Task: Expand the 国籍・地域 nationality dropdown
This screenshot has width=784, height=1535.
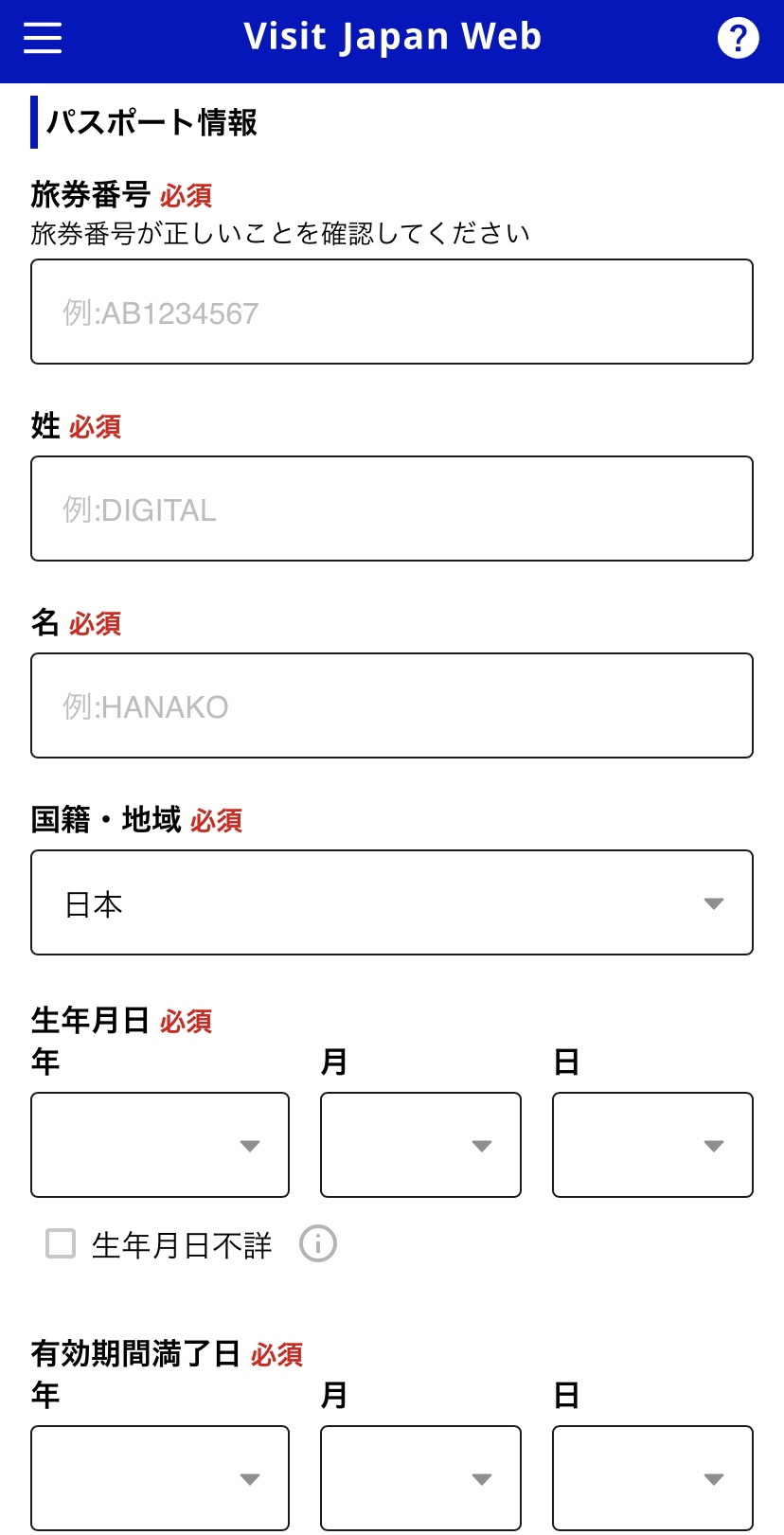Action: point(392,902)
